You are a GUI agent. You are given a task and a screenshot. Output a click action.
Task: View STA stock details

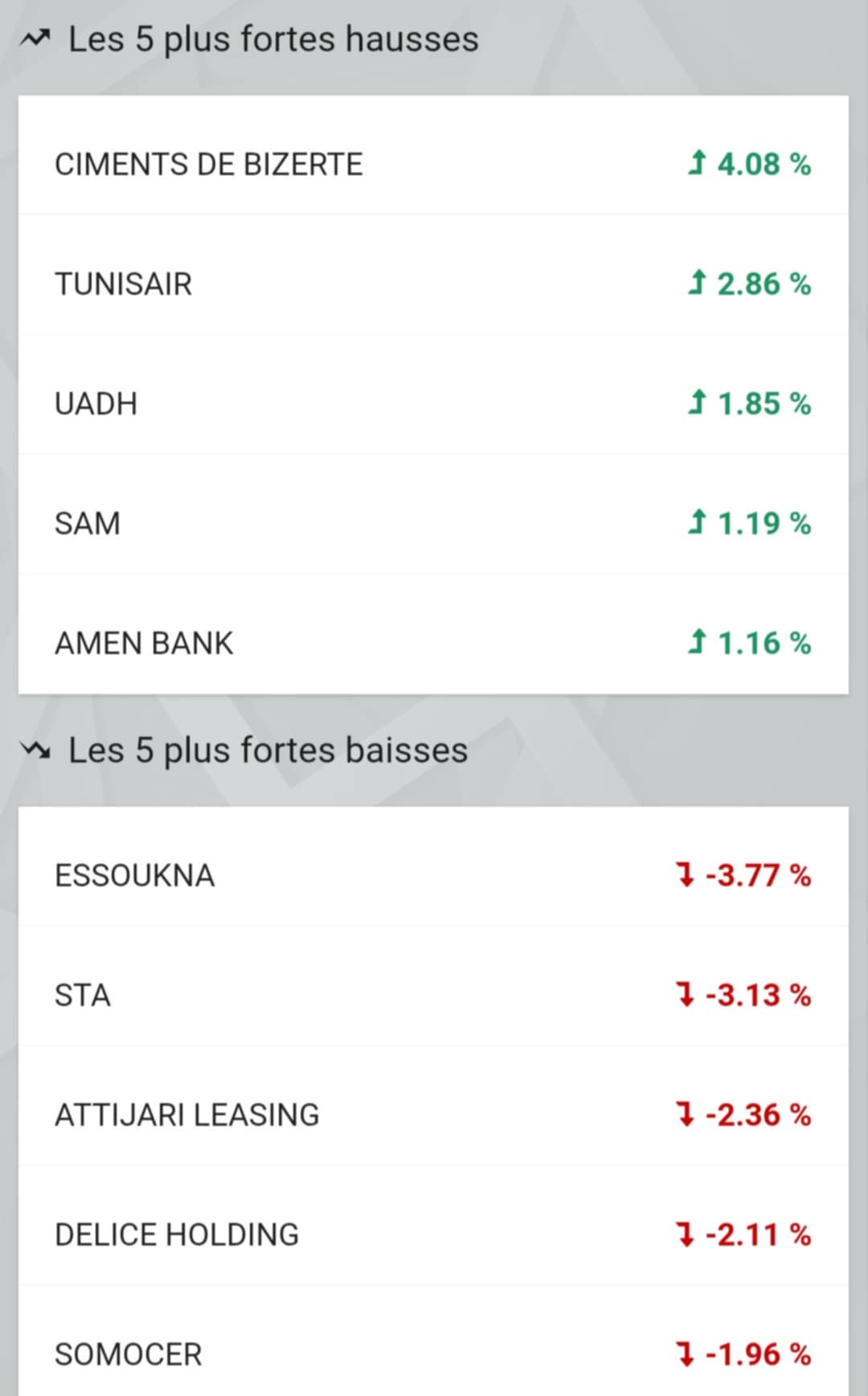click(x=433, y=995)
